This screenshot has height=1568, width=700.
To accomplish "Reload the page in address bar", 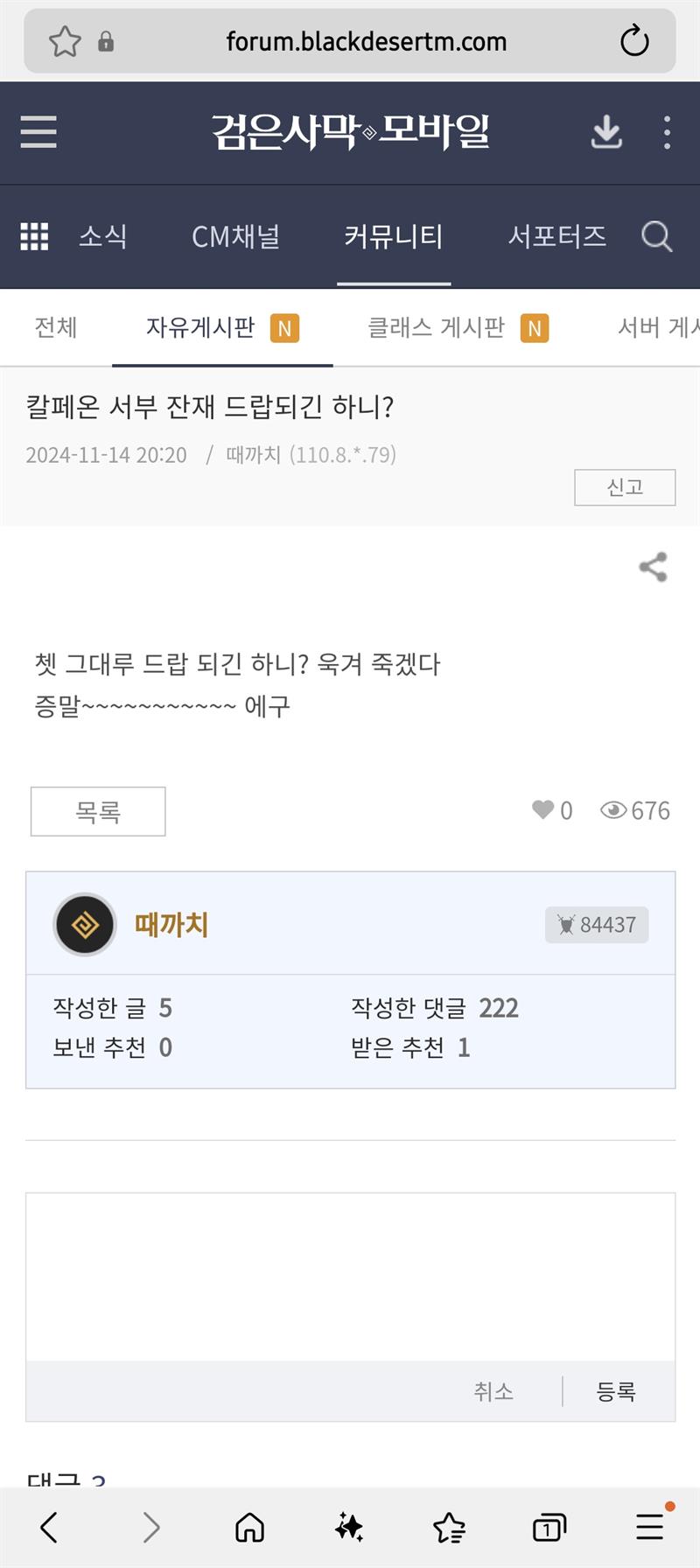I will coord(634,41).
